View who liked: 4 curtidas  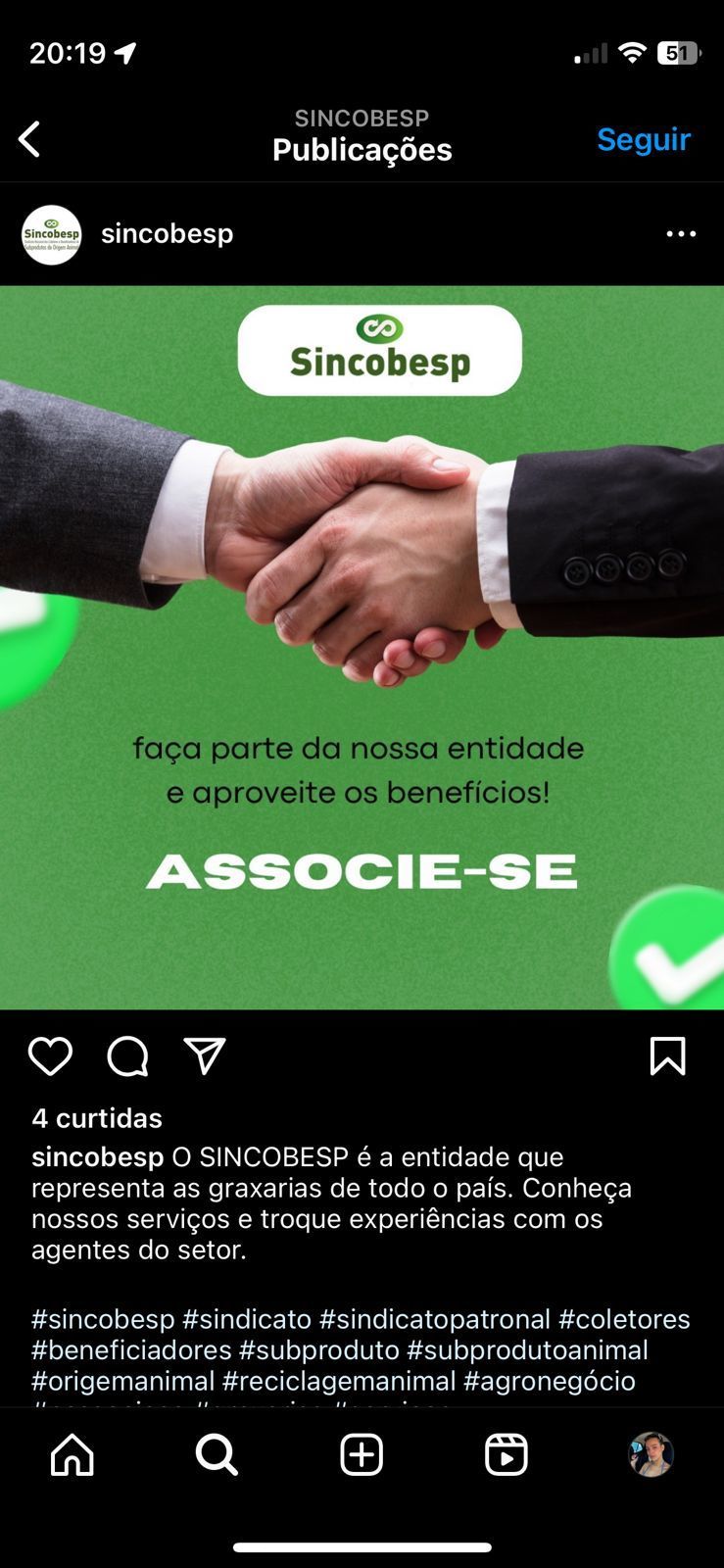click(97, 1118)
